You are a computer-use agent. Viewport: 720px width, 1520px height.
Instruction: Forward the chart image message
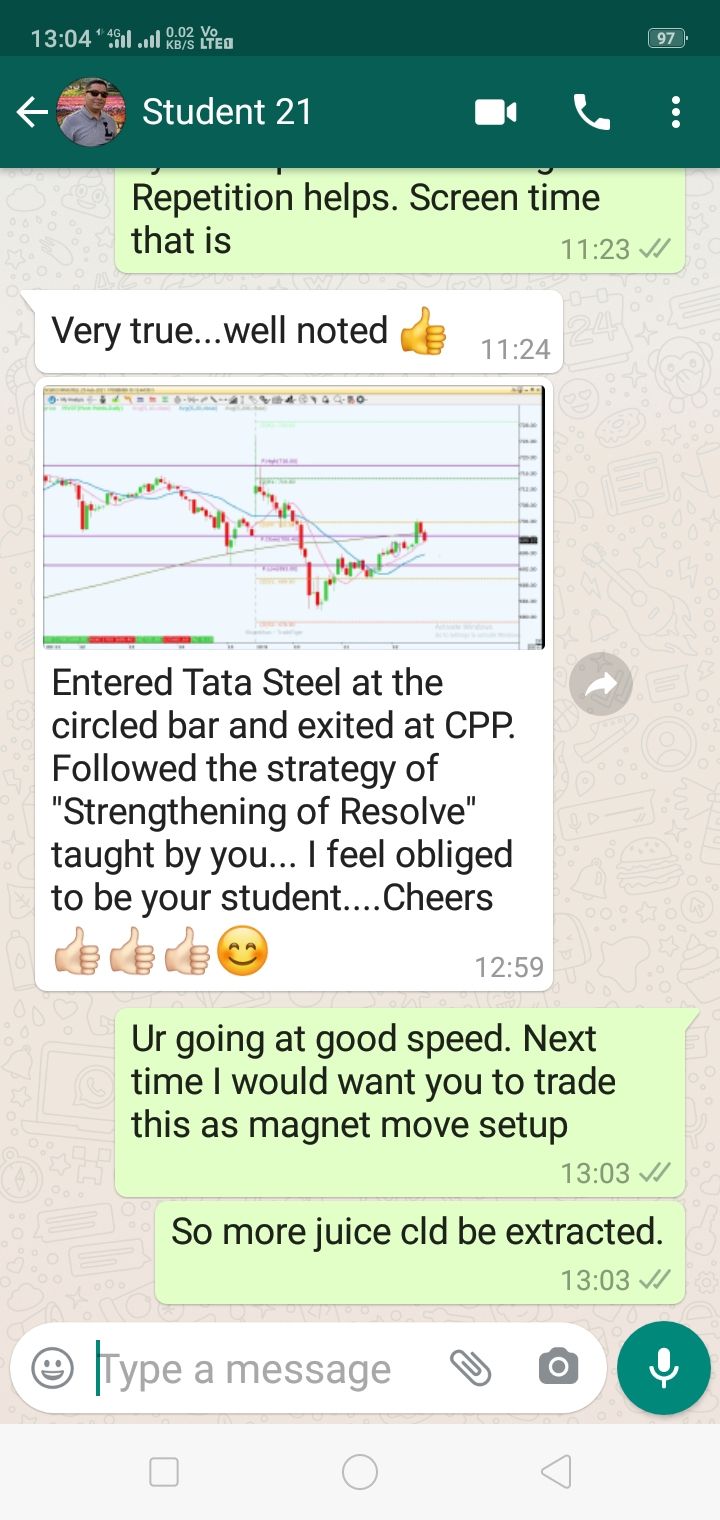click(600, 684)
